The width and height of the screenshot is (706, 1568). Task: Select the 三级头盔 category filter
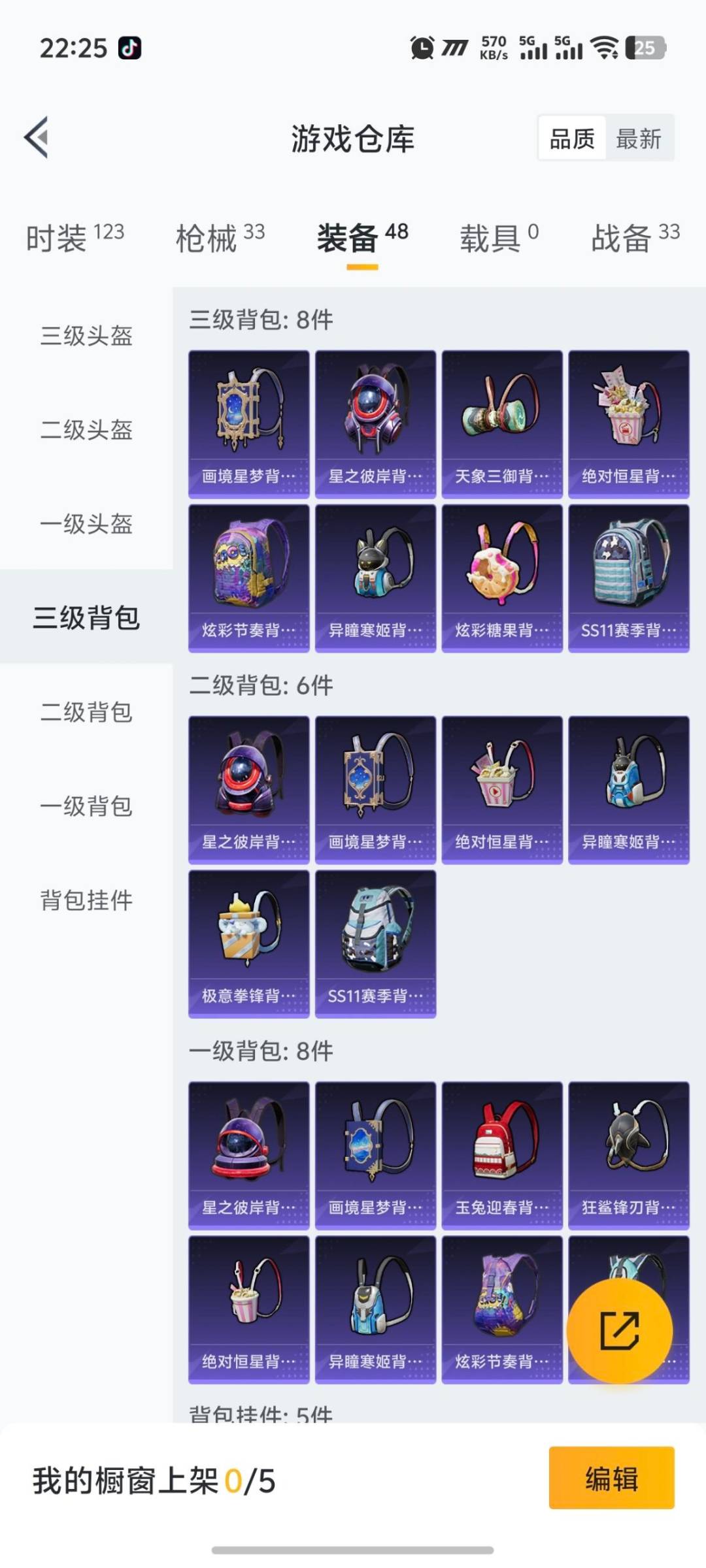point(85,337)
